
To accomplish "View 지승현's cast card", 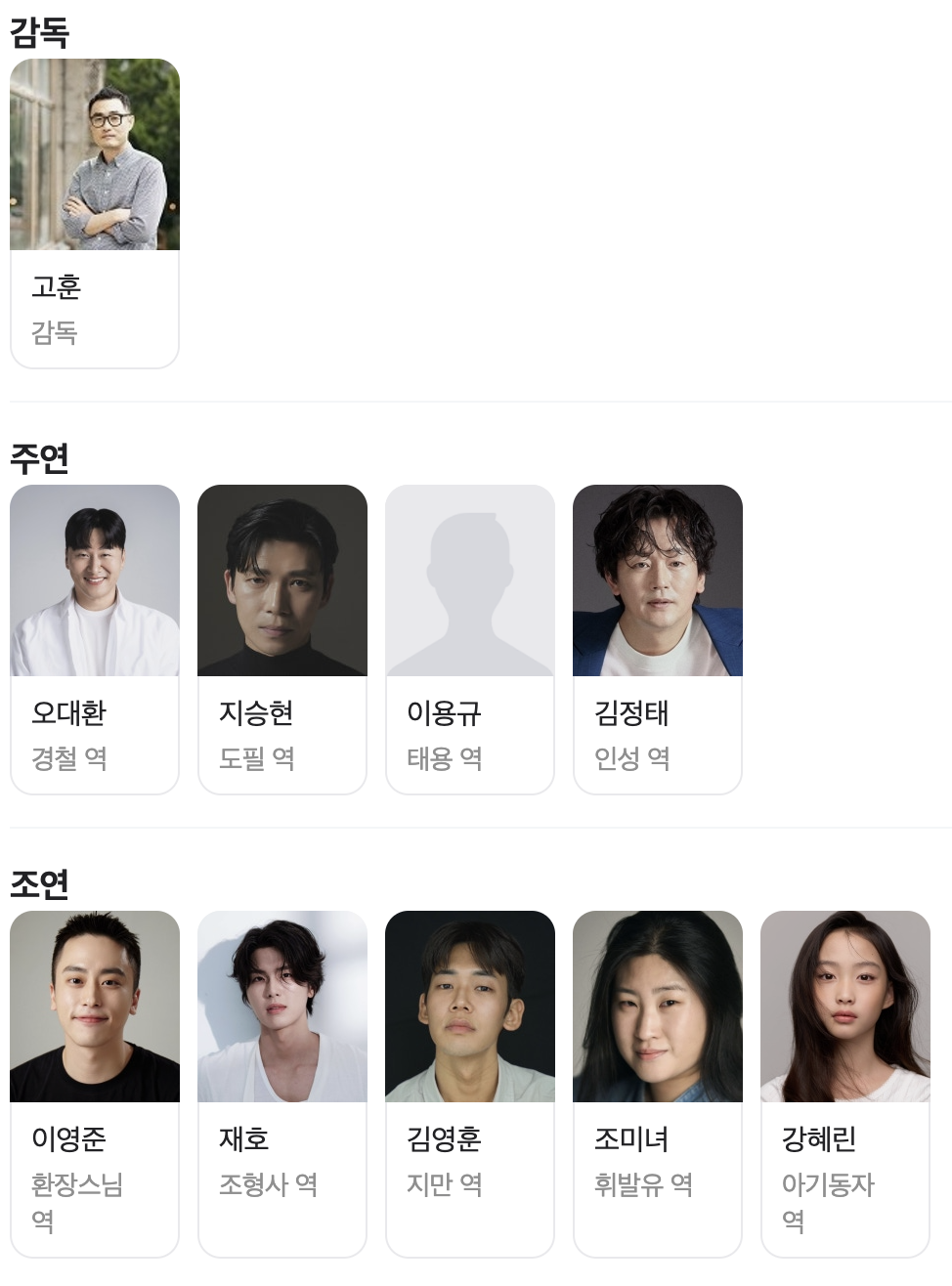I will point(281,639).
